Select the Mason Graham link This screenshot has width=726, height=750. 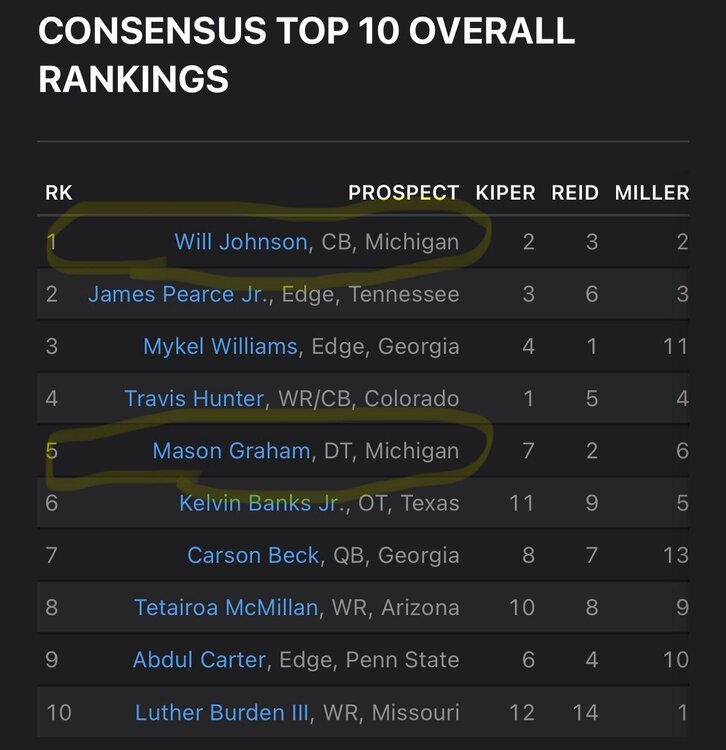click(231, 451)
